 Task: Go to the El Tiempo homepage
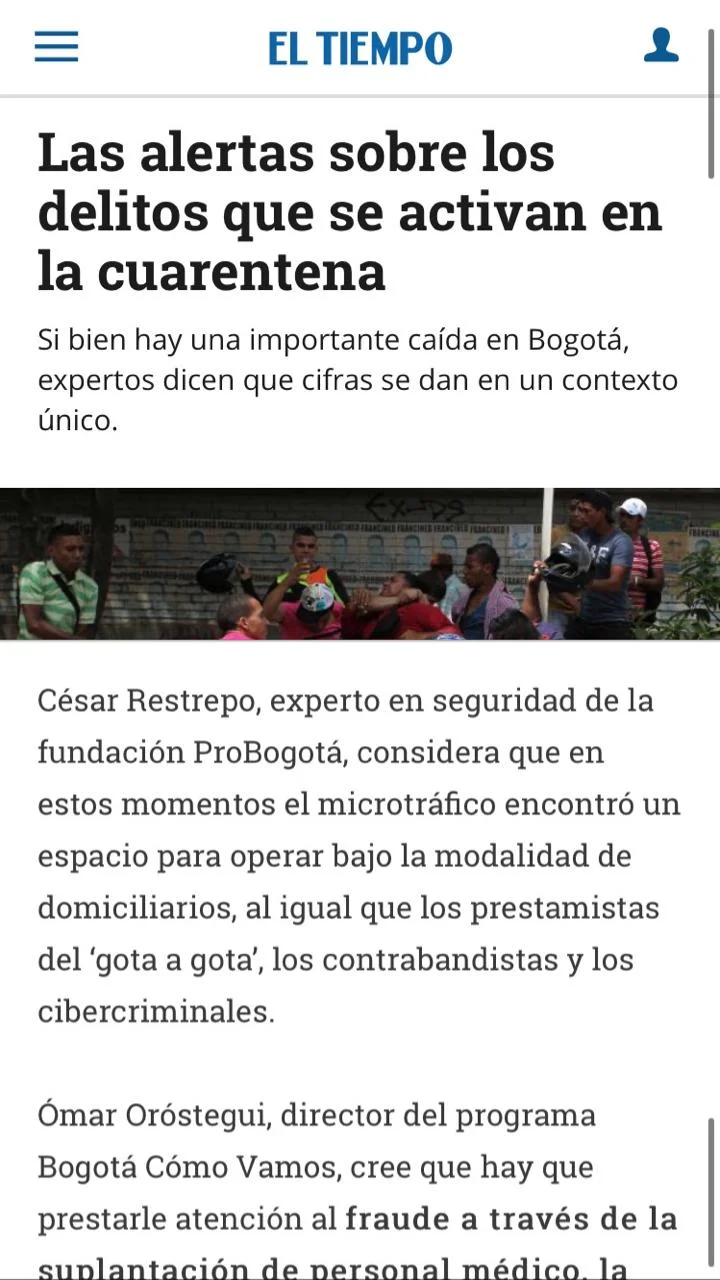[360, 48]
